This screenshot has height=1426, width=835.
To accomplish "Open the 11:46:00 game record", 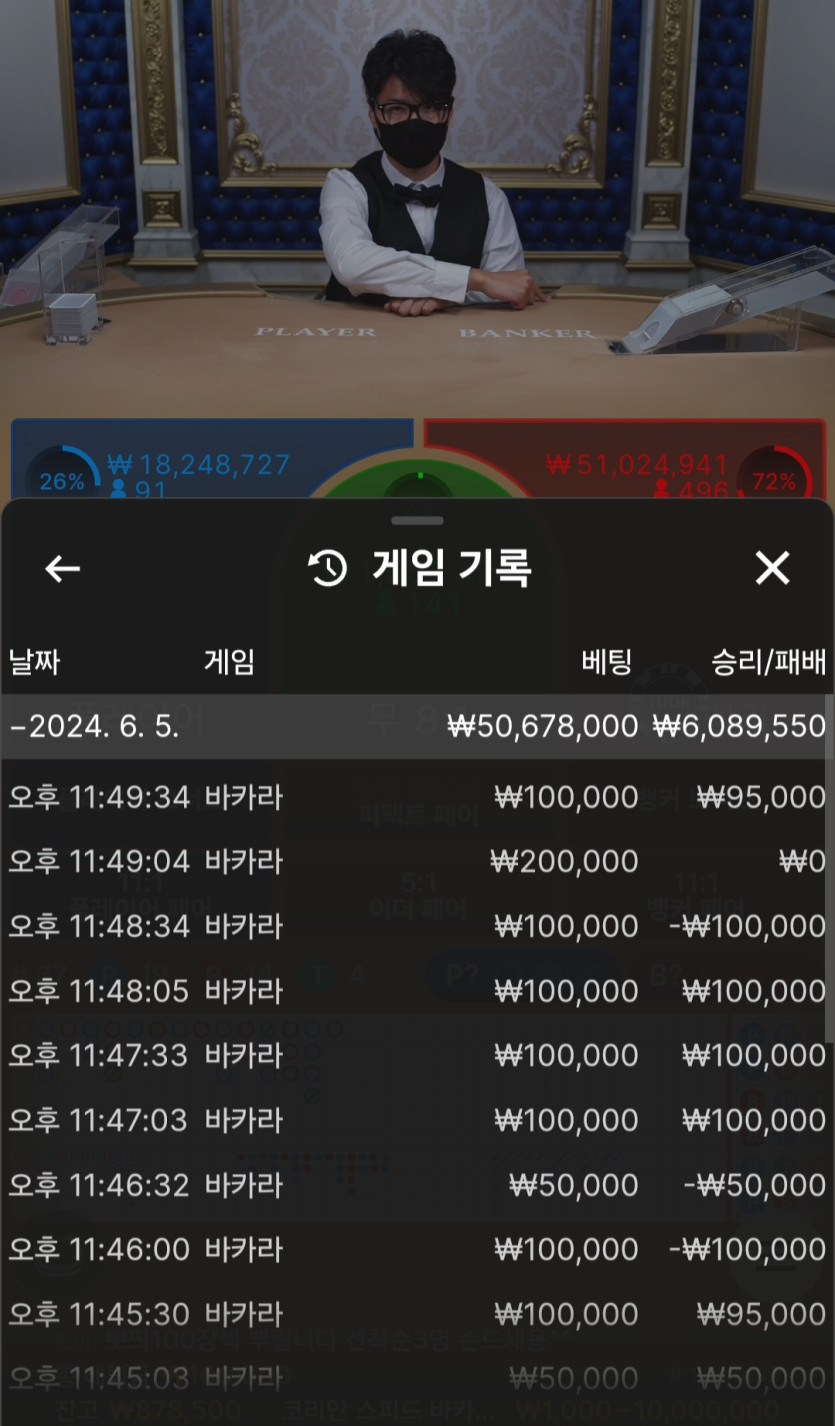I will click(417, 1249).
